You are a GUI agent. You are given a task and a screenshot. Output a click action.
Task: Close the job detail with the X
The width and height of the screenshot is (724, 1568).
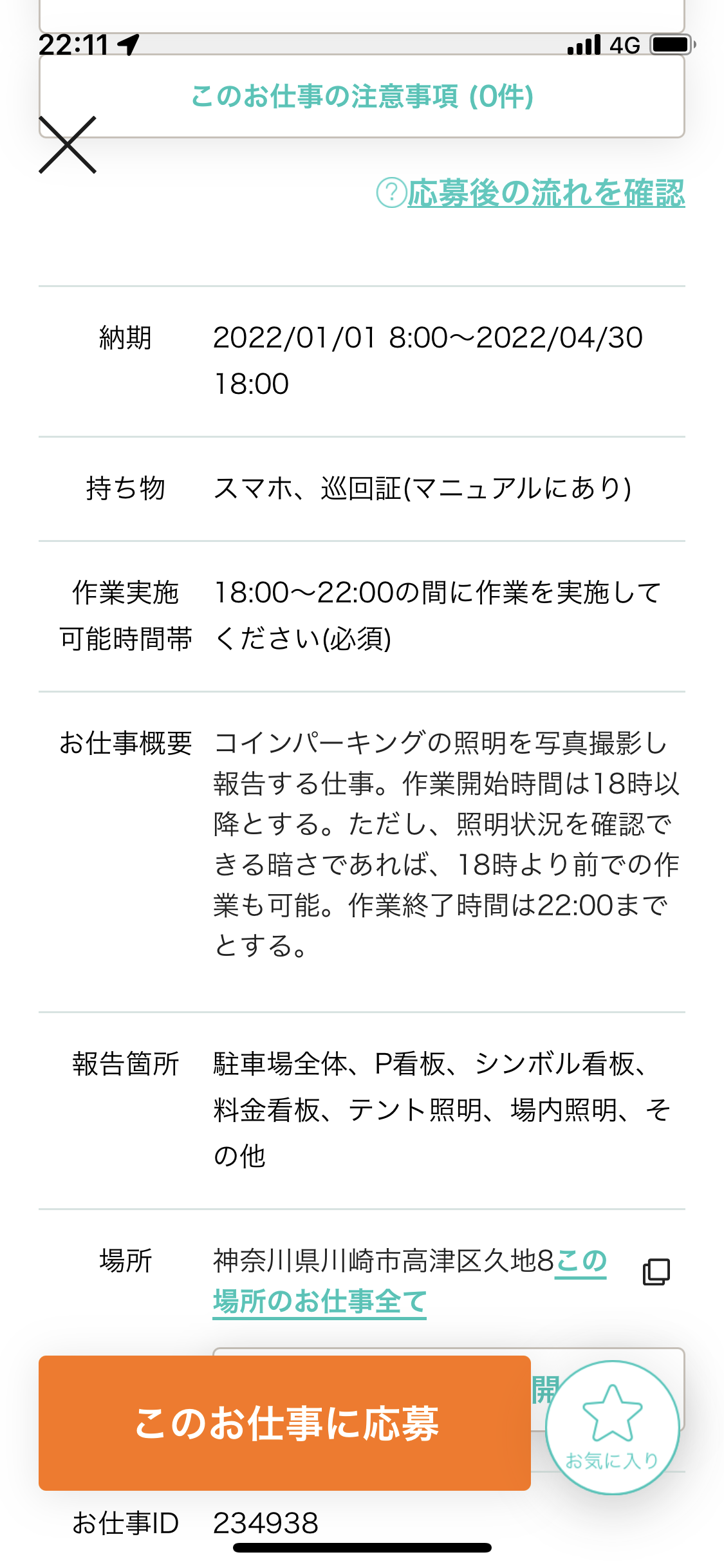[68, 145]
